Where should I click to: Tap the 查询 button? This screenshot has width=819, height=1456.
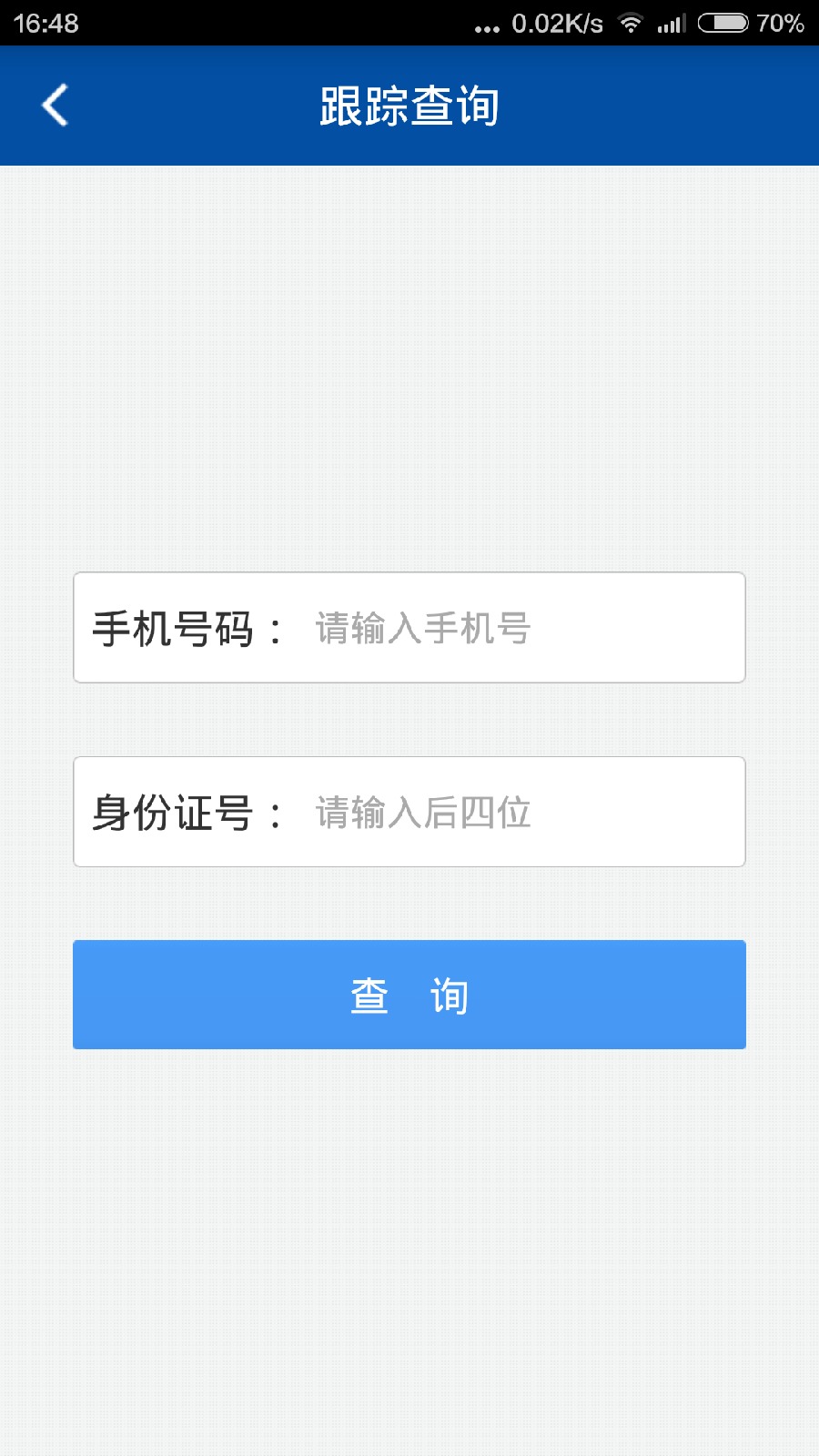pyautogui.click(x=409, y=995)
